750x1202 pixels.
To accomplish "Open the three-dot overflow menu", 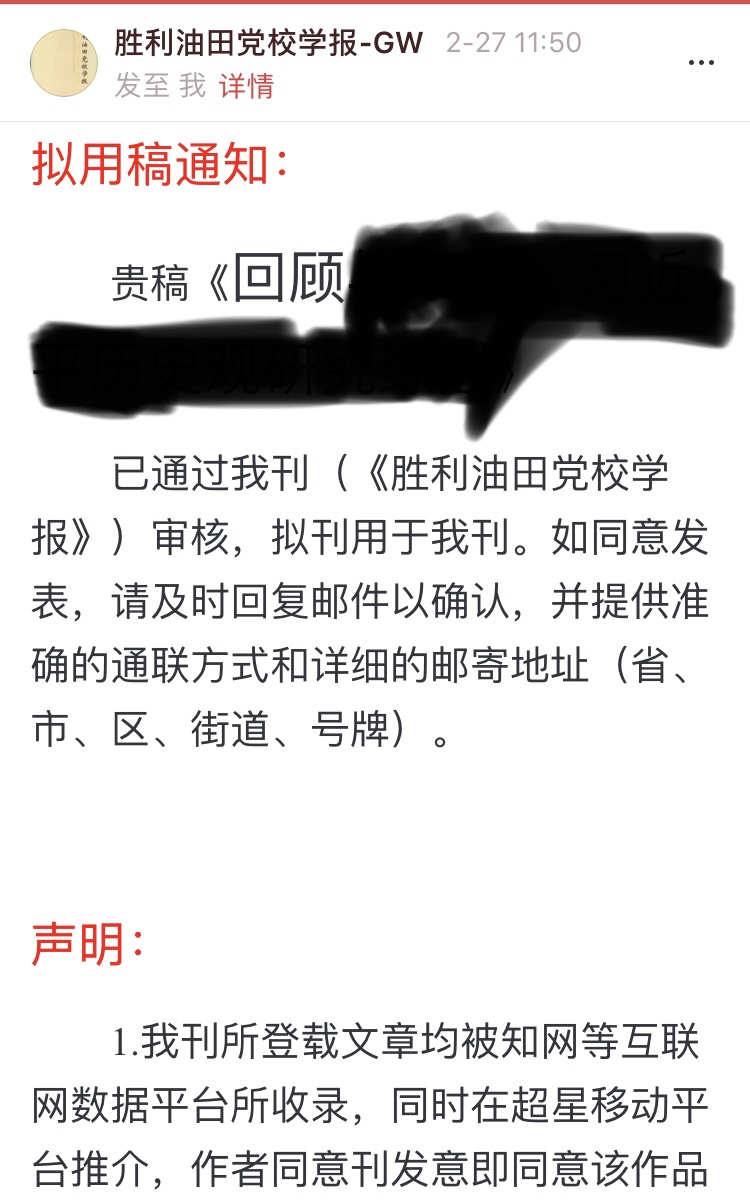I will tap(701, 63).
